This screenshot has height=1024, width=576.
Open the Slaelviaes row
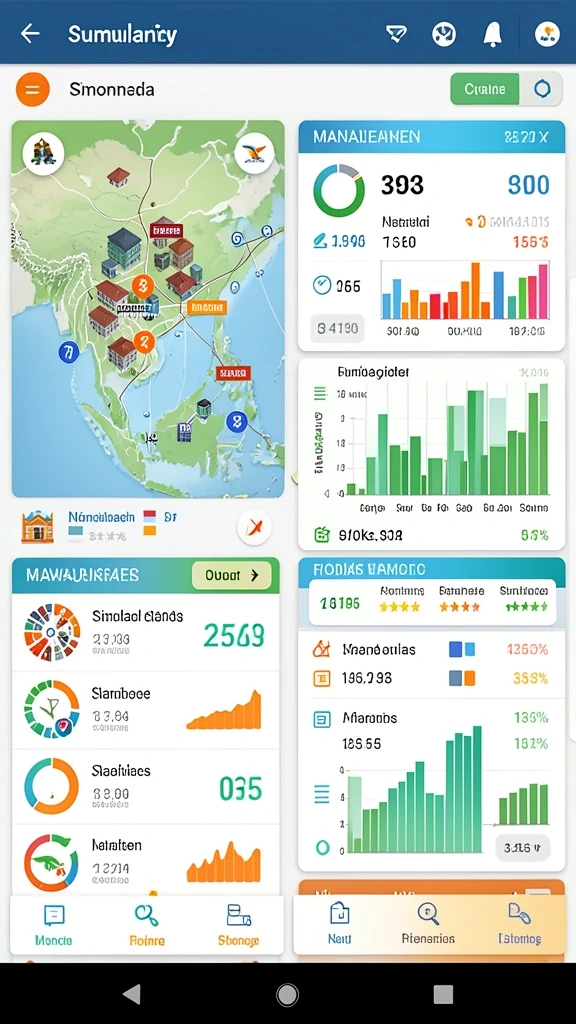coord(146,786)
